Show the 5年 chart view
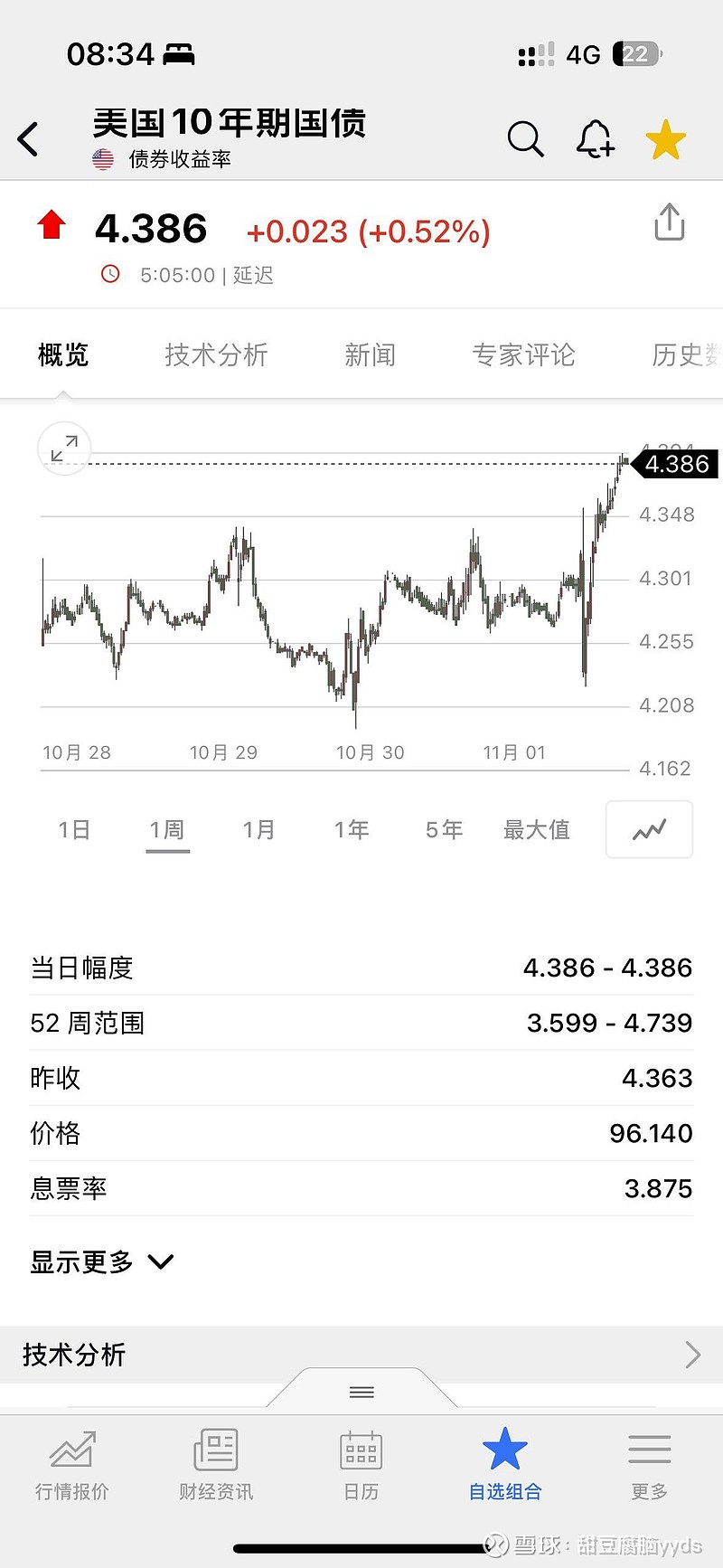 click(x=443, y=829)
